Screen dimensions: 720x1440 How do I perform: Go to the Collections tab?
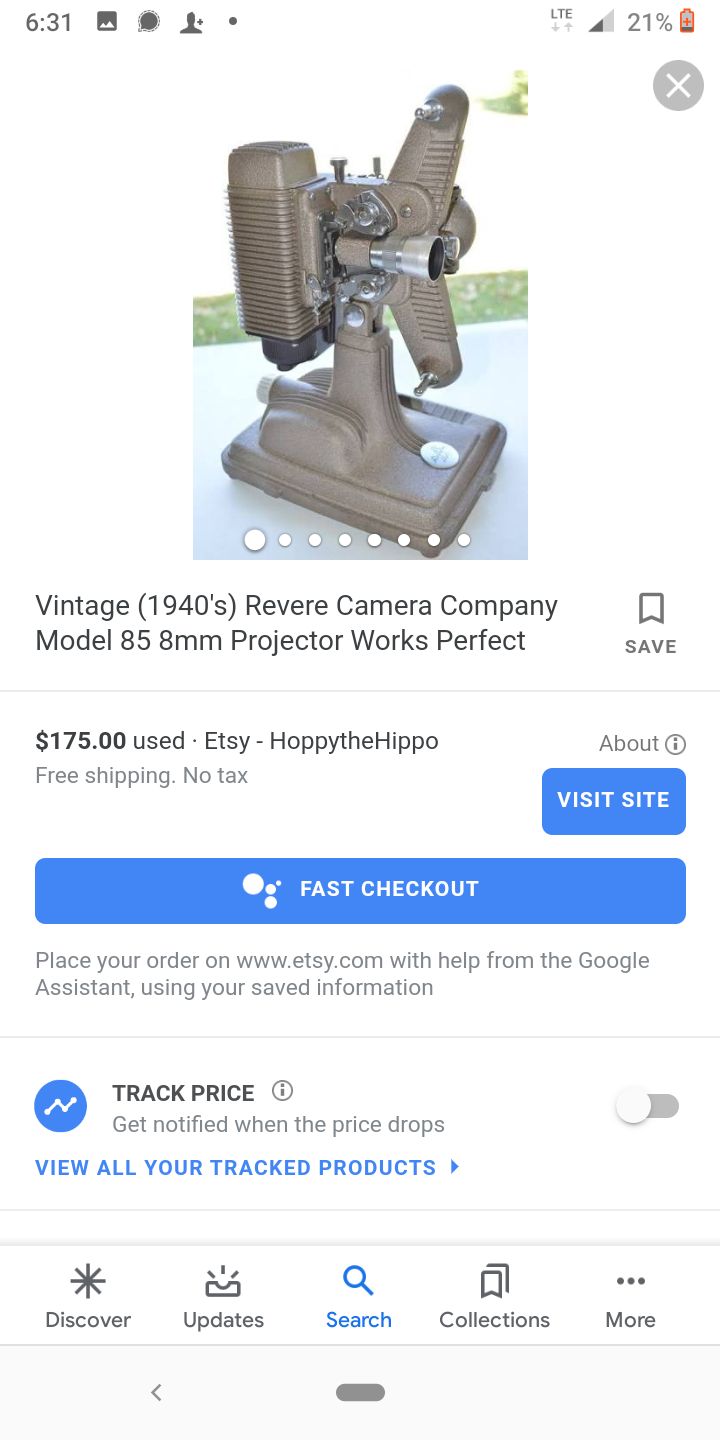494,1296
